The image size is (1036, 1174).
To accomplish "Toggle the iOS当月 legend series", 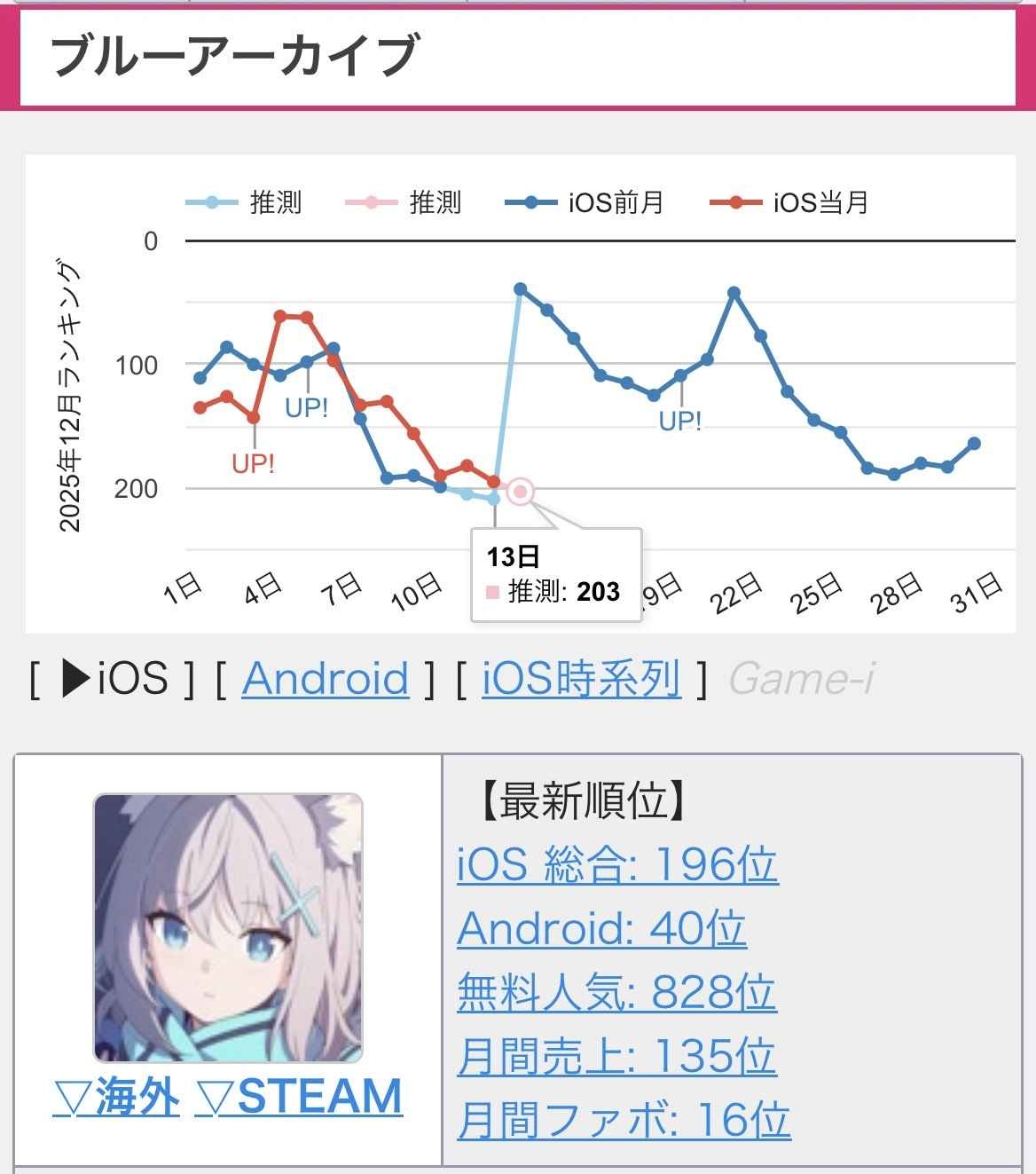I will coord(789,203).
